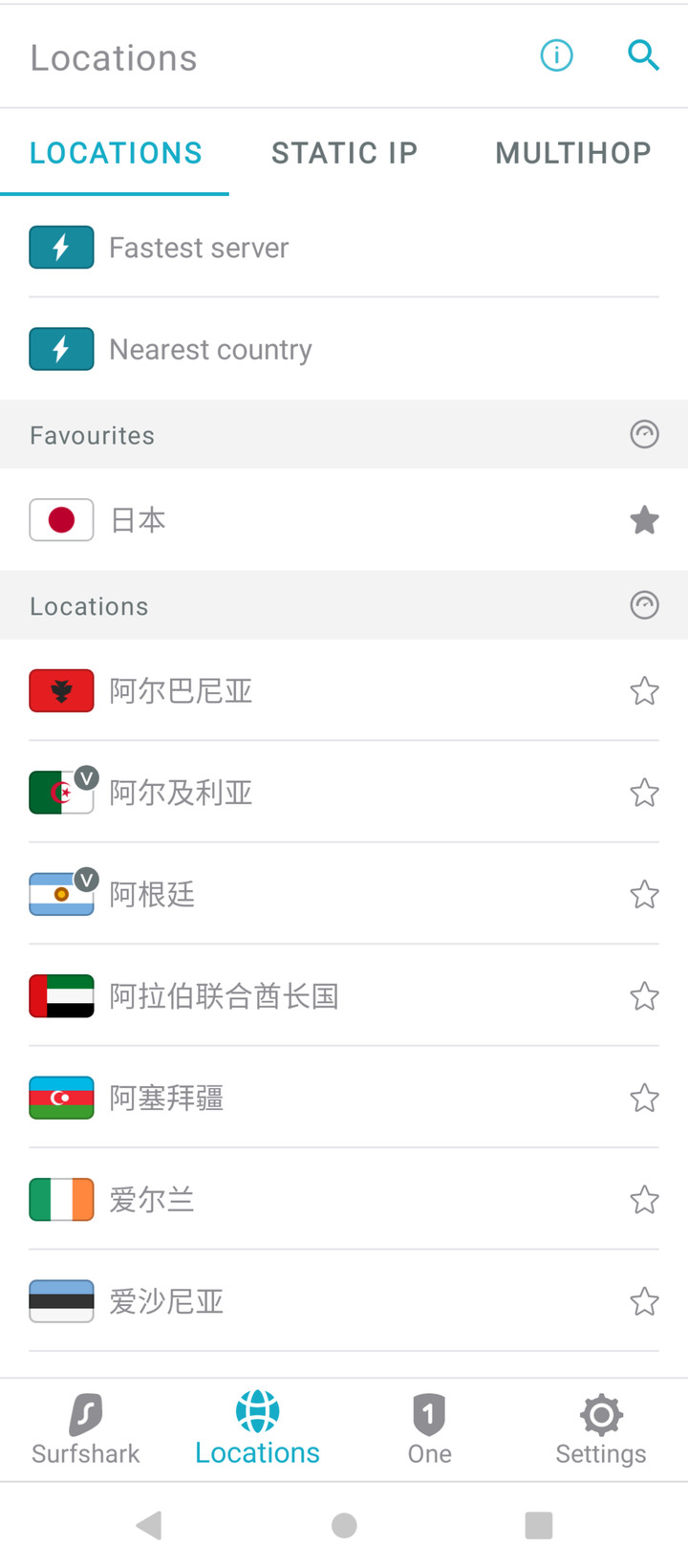Tap the speed gauge icon beside Favourites
The width and height of the screenshot is (688, 1568).
pos(644,435)
